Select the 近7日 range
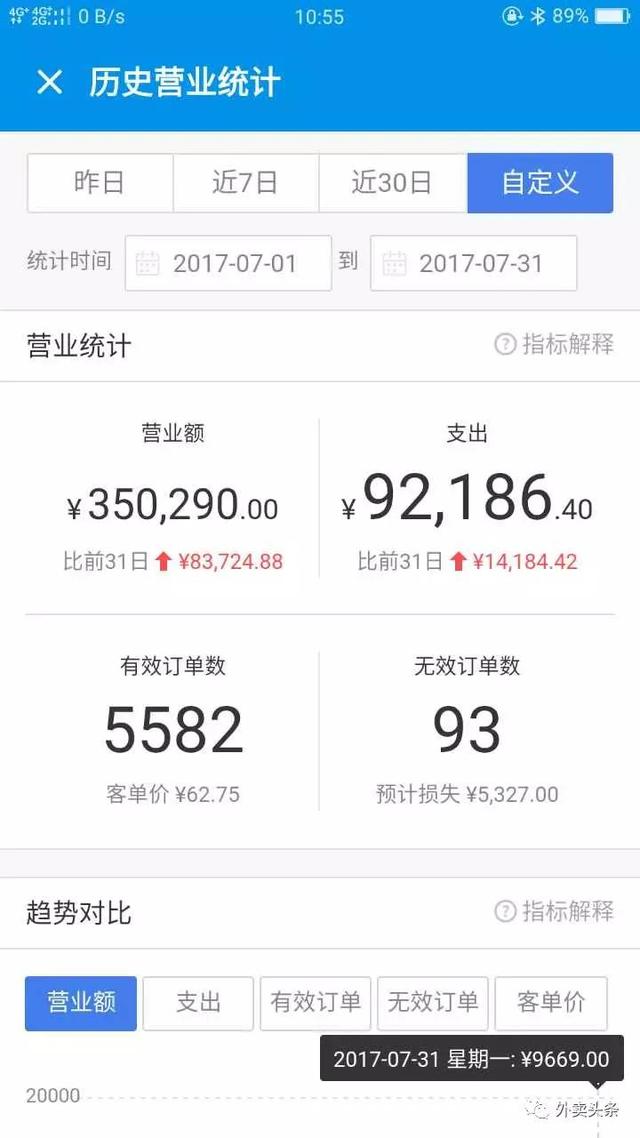The height and width of the screenshot is (1138, 640). 245,183
